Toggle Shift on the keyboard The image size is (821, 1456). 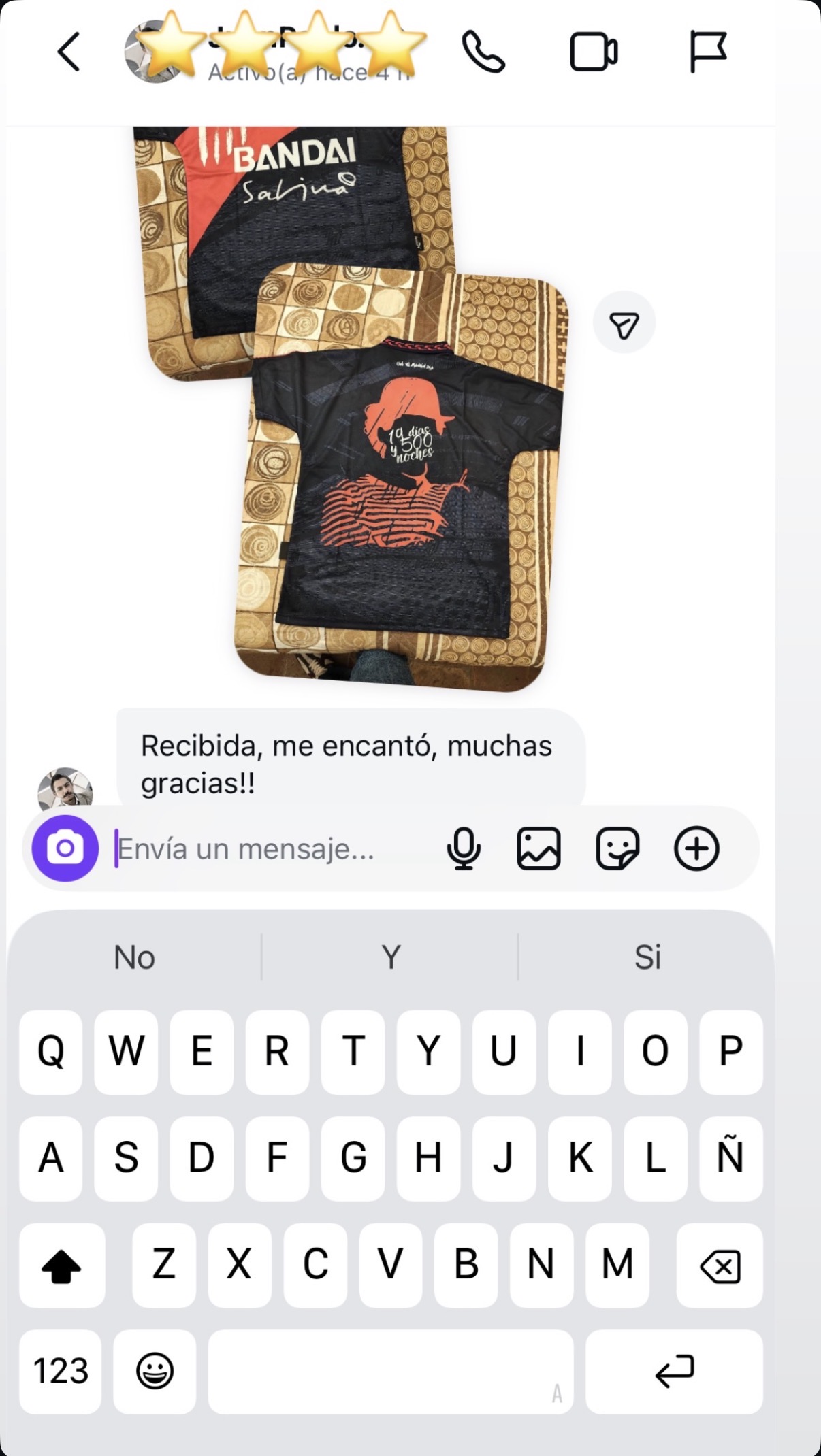(x=61, y=1265)
